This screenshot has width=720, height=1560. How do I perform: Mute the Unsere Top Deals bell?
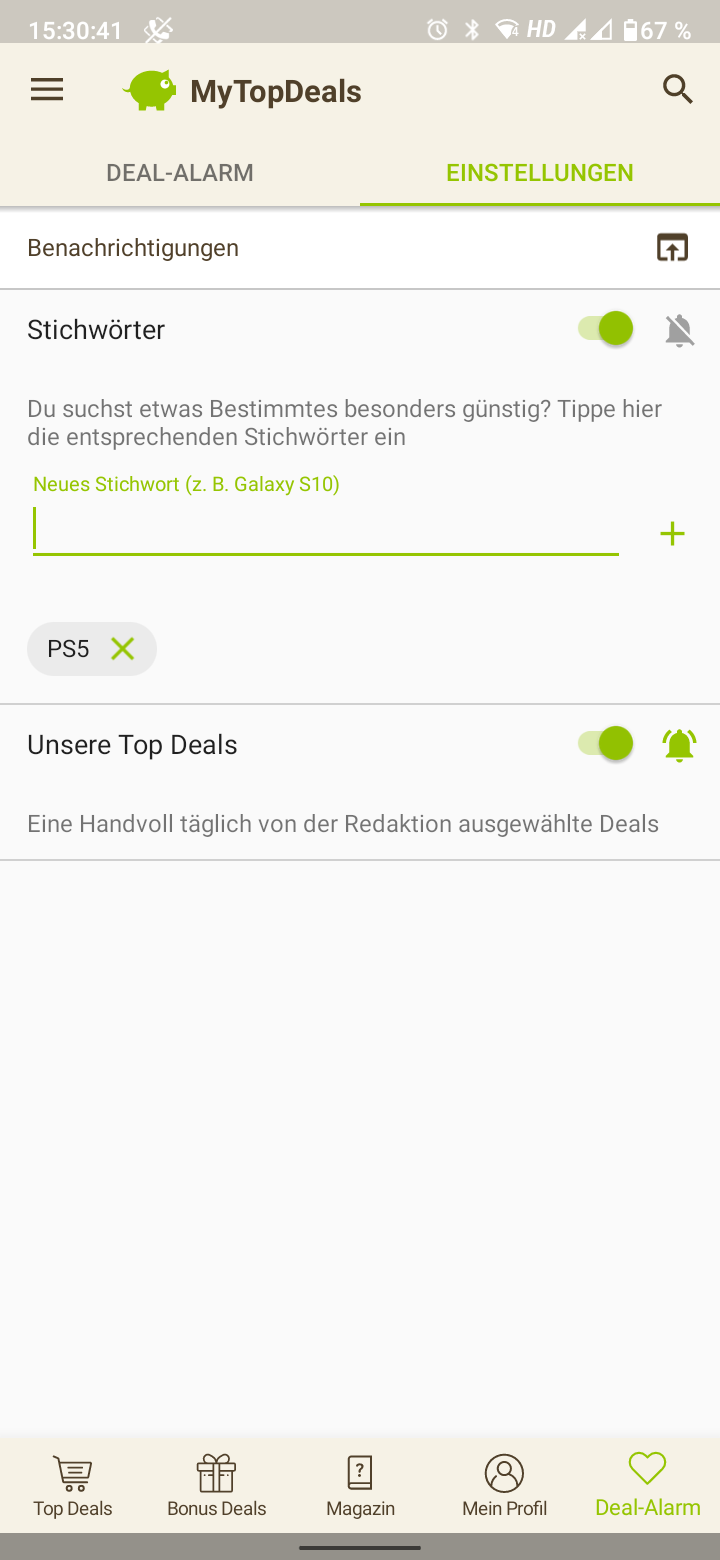click(679, 745)
